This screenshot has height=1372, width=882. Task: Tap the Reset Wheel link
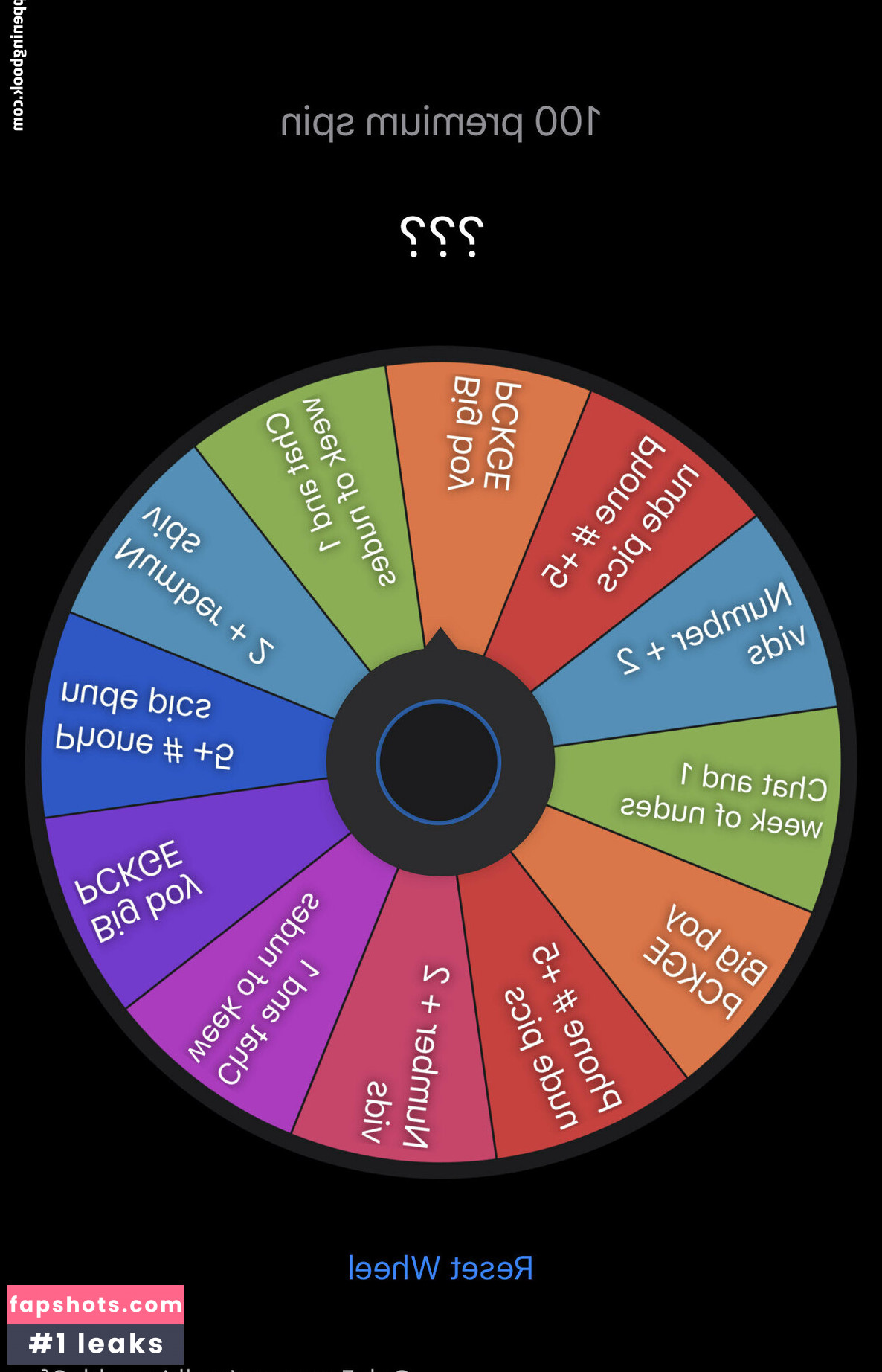[440, 1268]
